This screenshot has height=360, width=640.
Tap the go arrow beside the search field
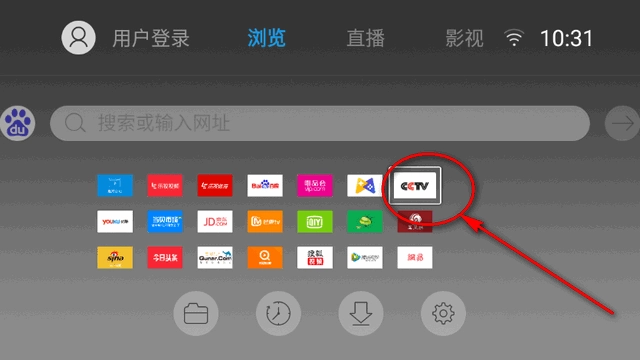tap(622, 123)
